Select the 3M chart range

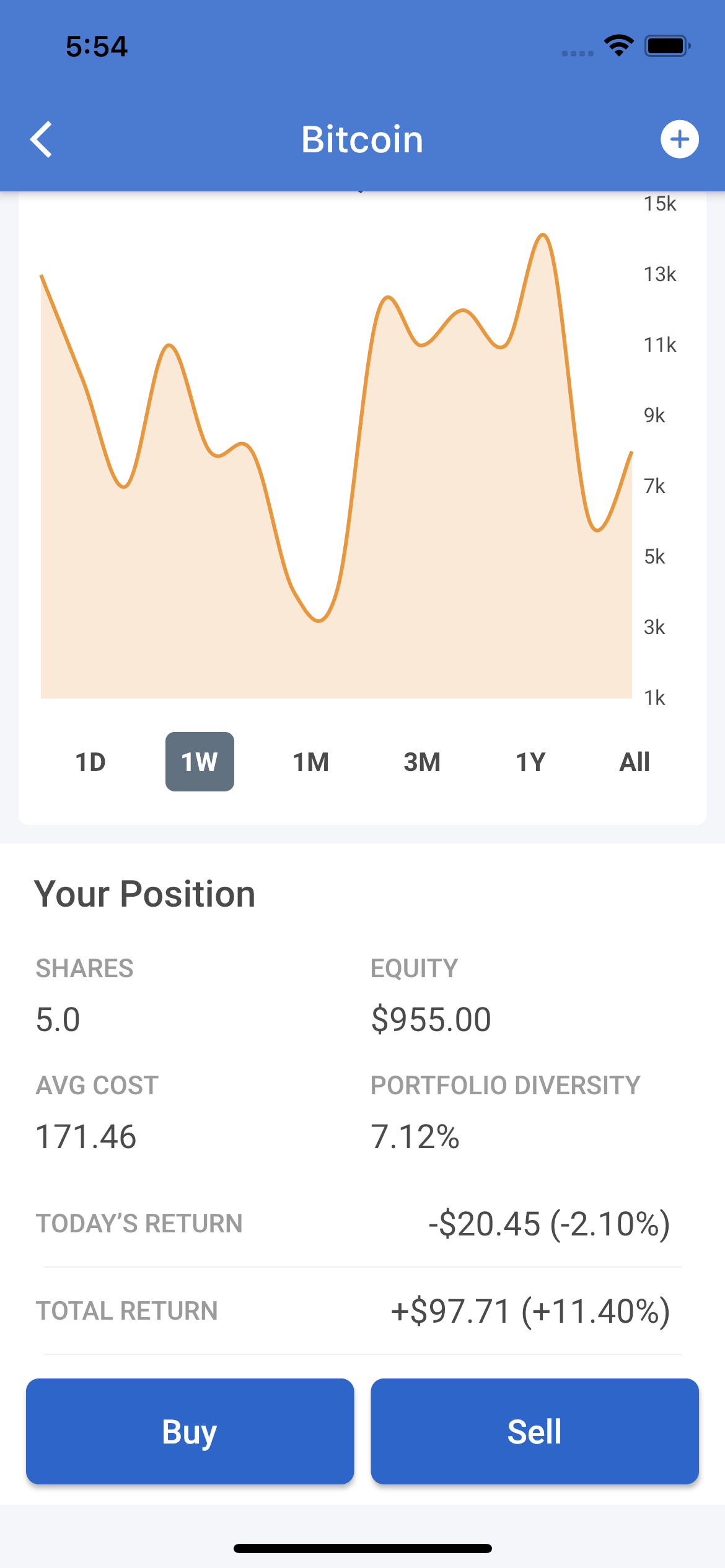(x=422, y=761)
